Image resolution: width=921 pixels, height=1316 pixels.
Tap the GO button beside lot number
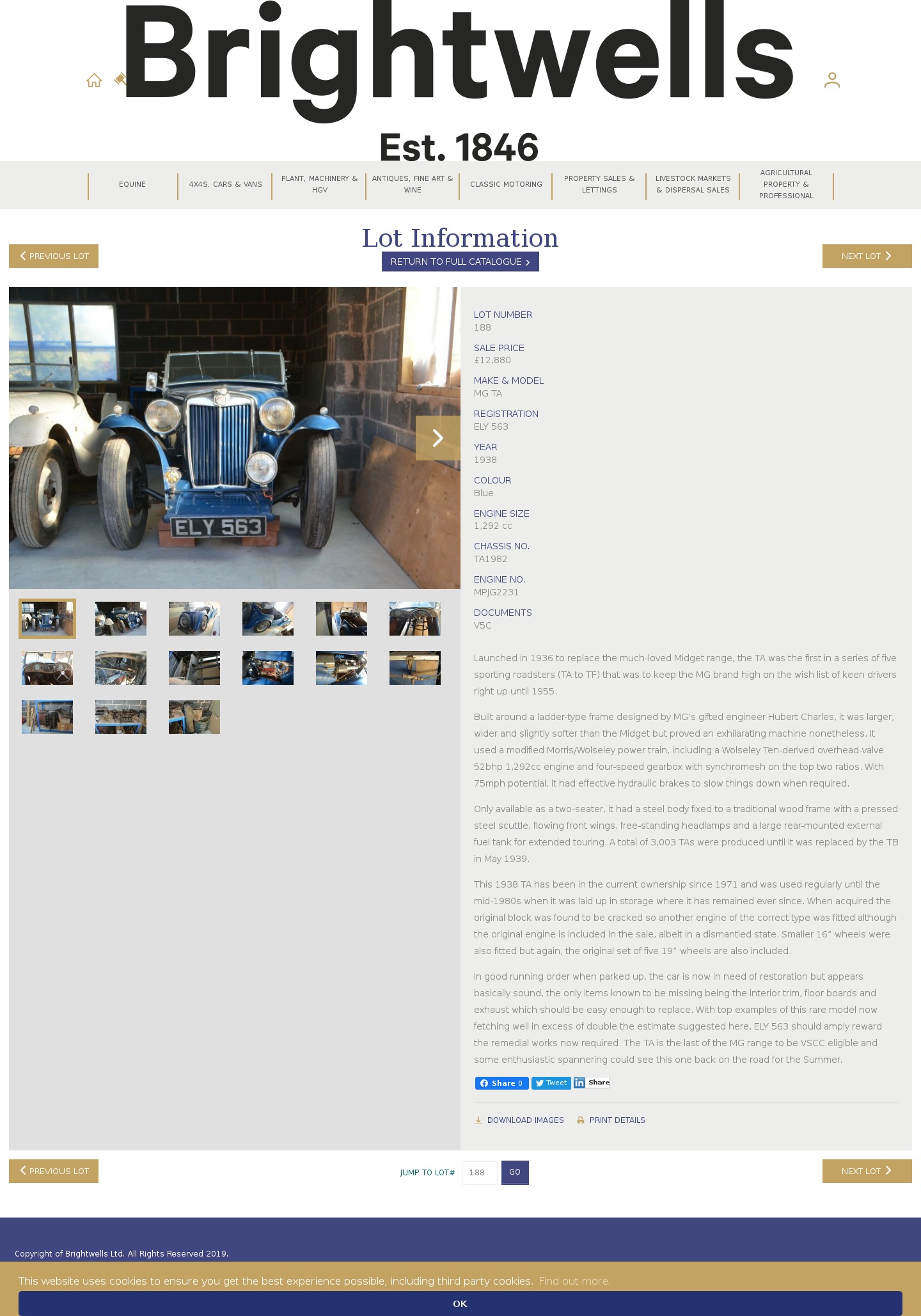[515, 1172]
